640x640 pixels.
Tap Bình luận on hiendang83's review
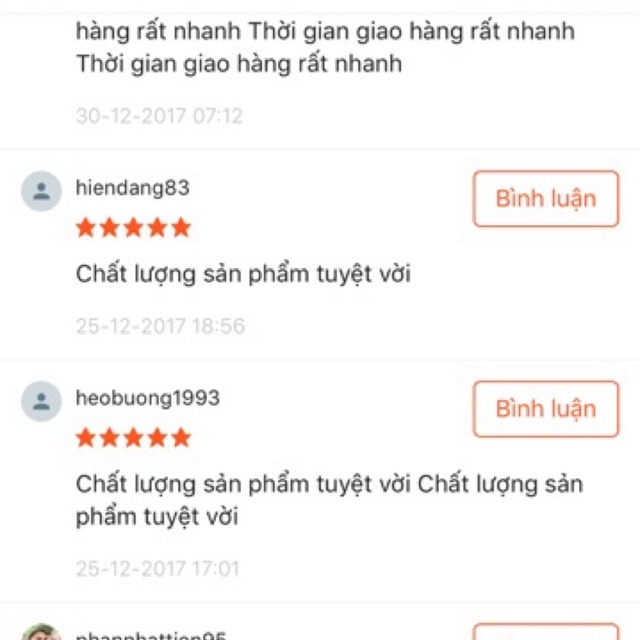pyautogui.click(x=545, y=198)
